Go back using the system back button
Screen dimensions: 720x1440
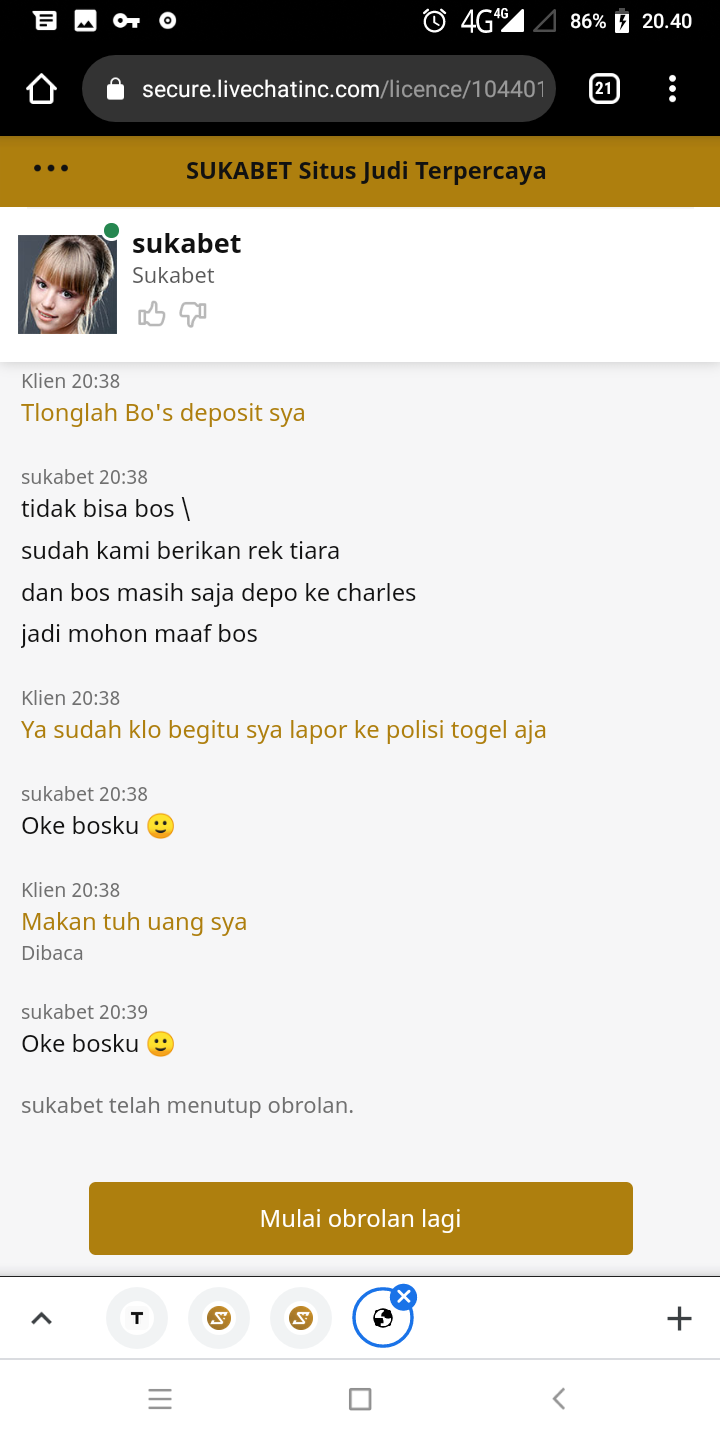559,1399
